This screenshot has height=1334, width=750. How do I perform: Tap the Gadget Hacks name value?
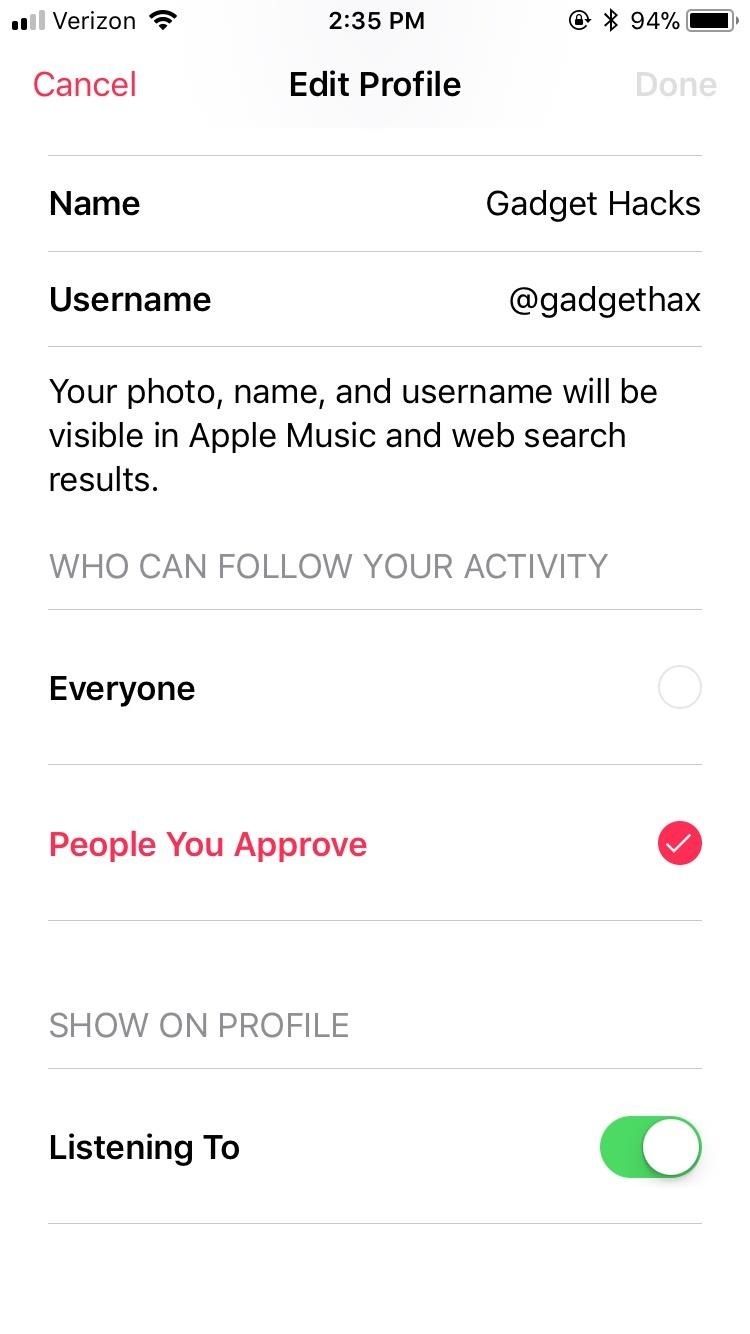click(593, 203)
